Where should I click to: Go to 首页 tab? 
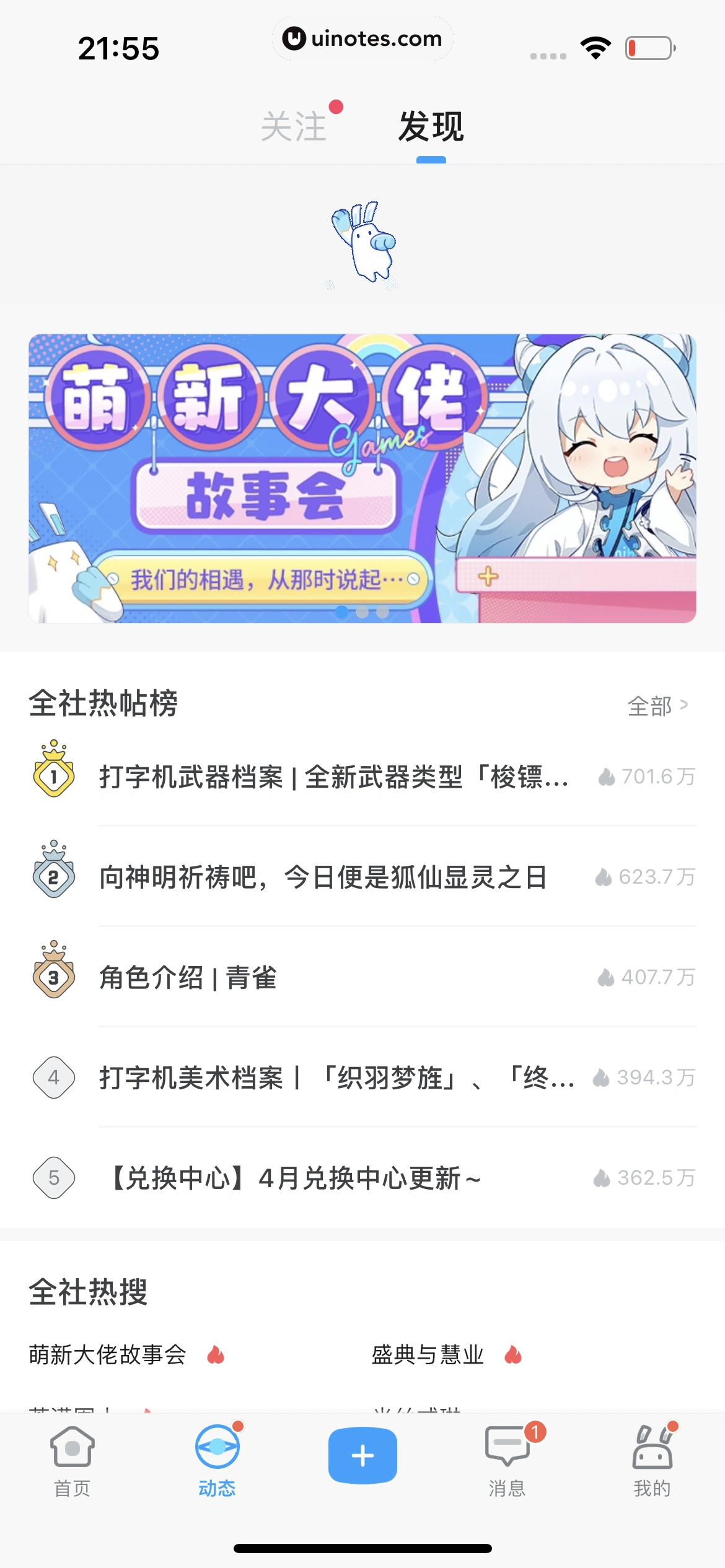pos(72,1461)
